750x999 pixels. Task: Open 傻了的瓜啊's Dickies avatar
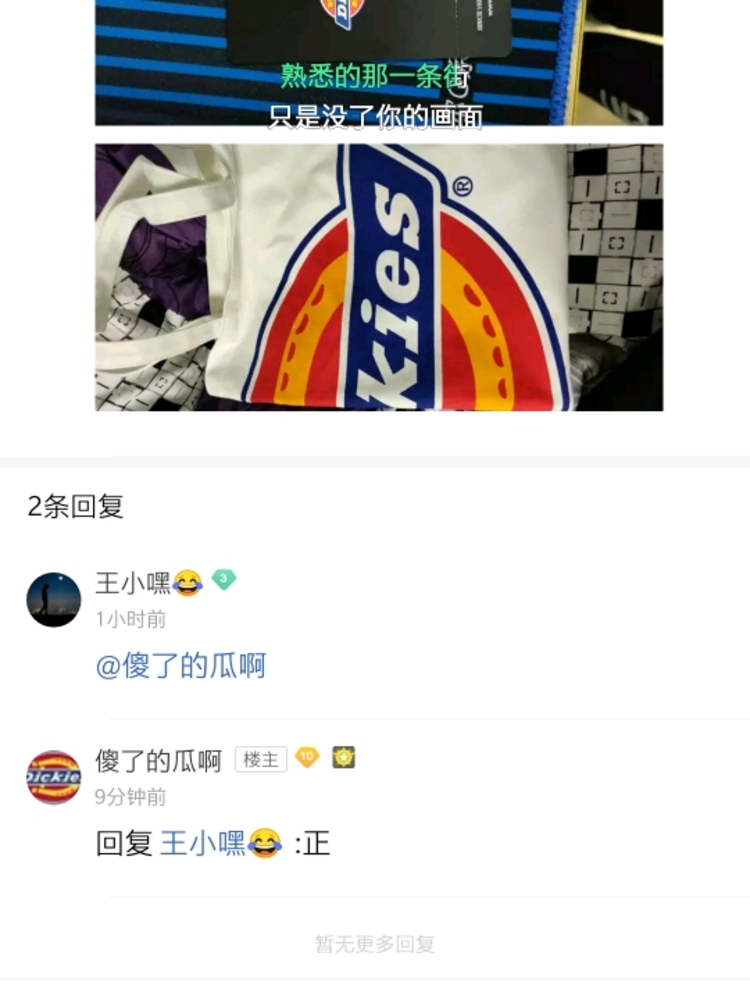point(53,777)
